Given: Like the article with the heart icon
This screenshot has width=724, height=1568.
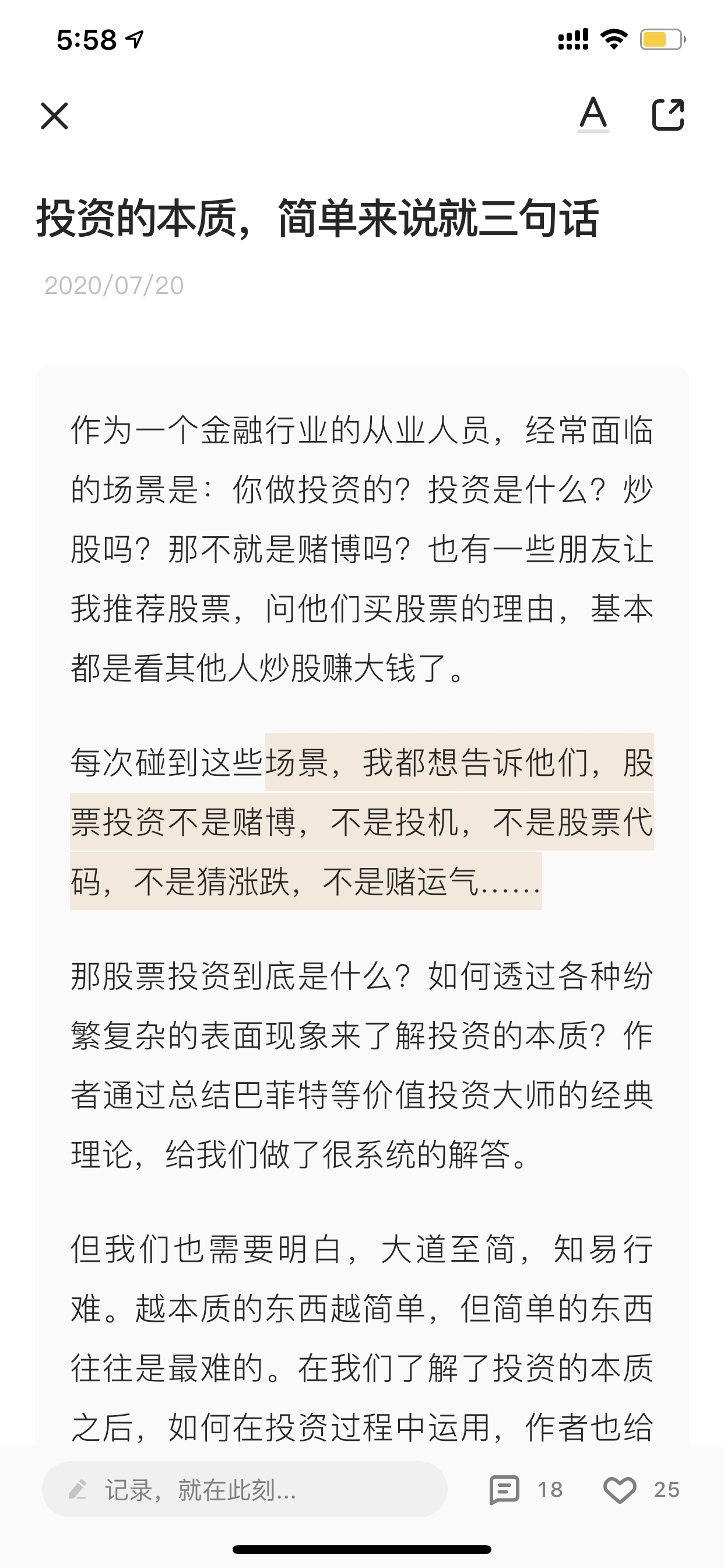Looking at the screenshot, I should click(619, 1489).
